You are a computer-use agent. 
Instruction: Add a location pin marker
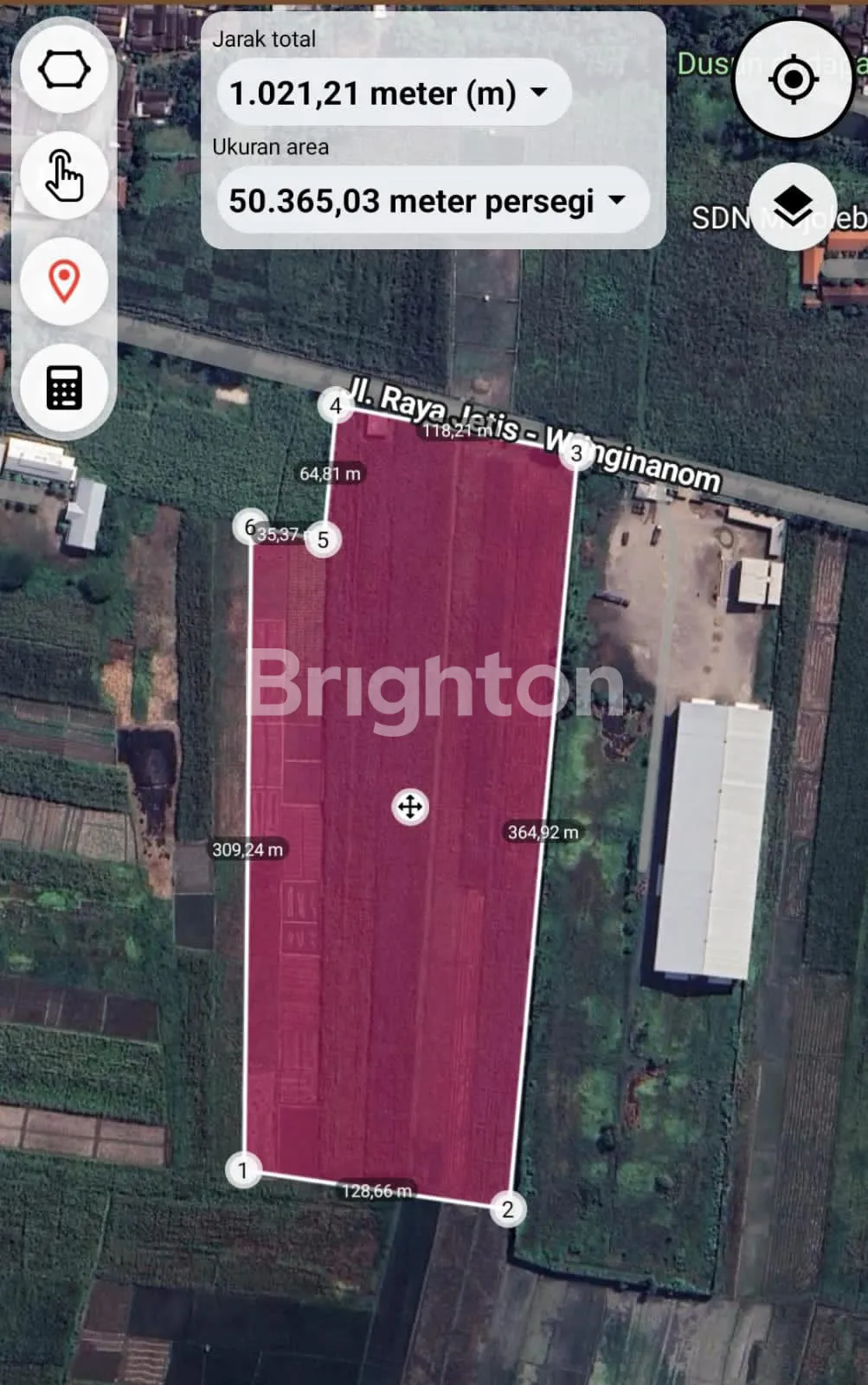tap(64, 281)
